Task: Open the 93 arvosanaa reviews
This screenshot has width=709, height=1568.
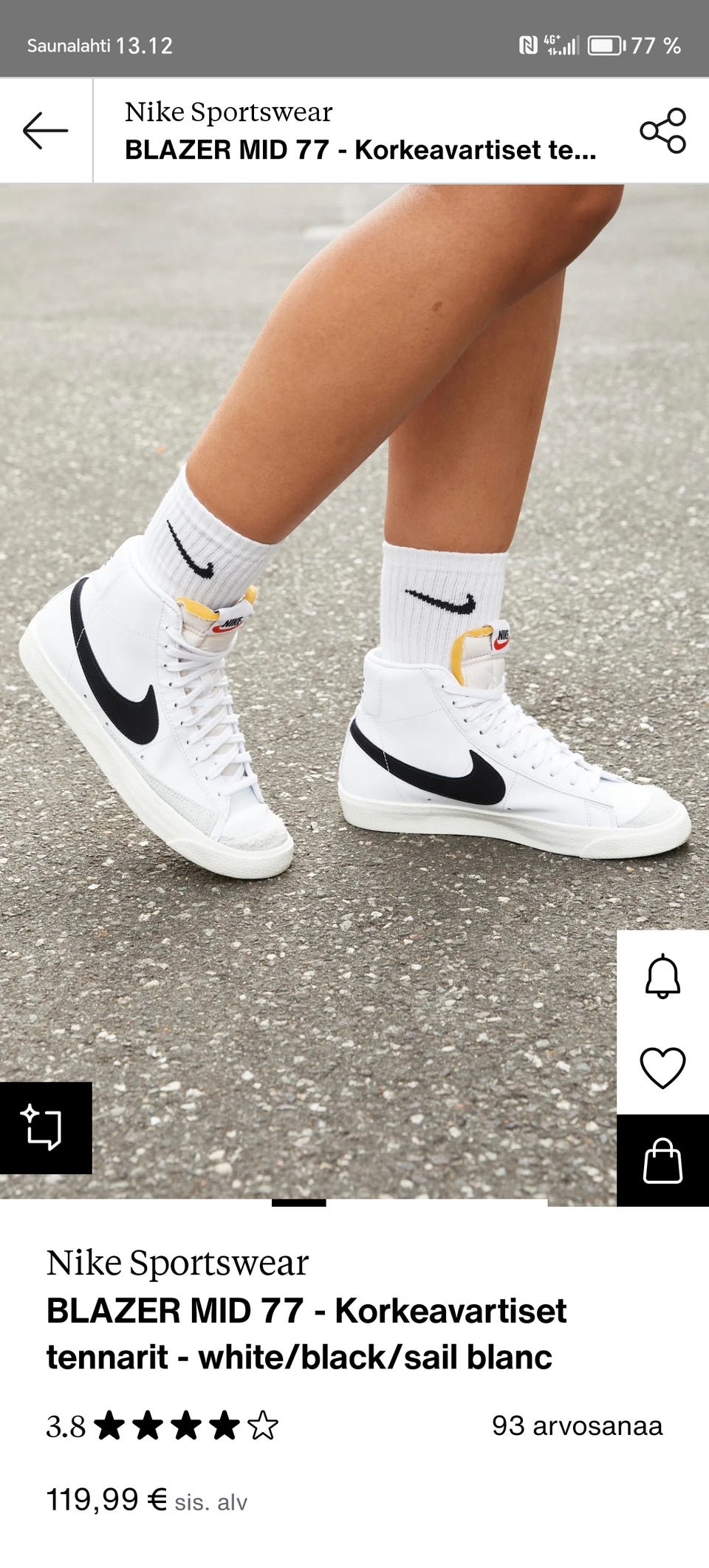Action: [x=577, y=1425]
